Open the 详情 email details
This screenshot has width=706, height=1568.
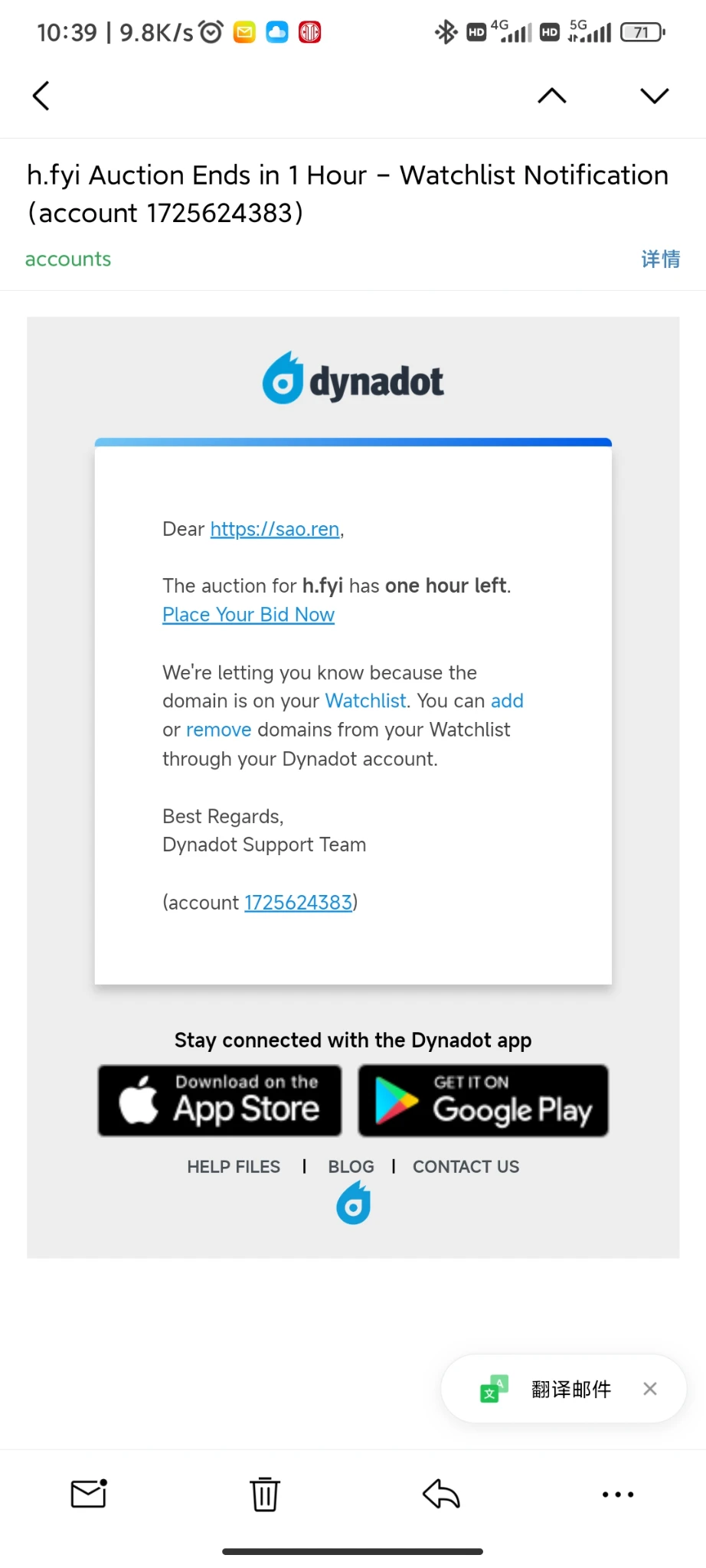tap(660, 259)
